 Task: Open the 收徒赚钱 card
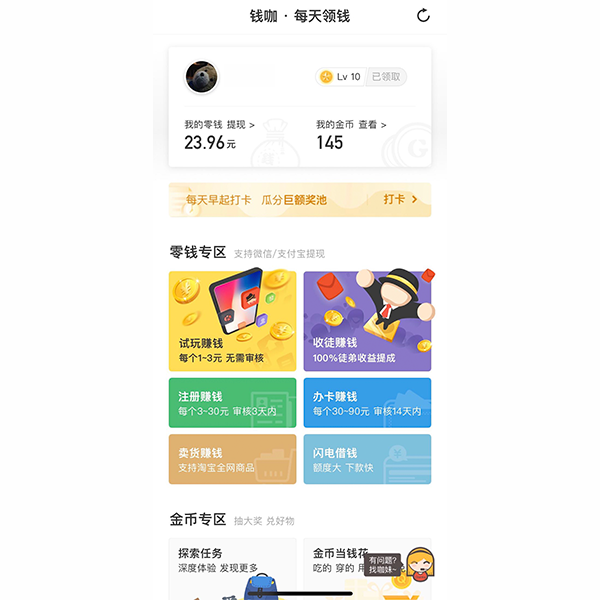[x=367, y=320]
